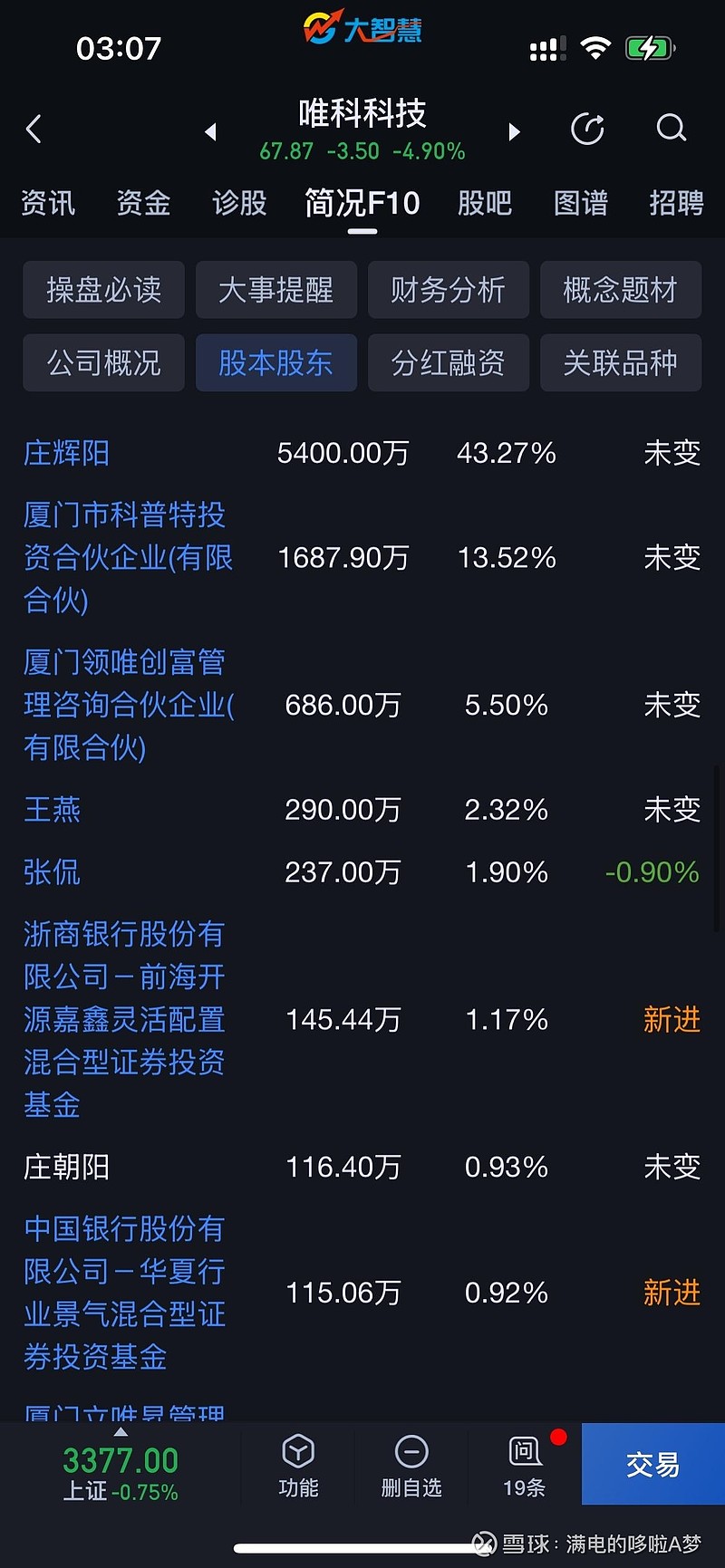725x1568 pixels.
Task: Open shareholder 庄辉阳 details
Action: pos(66,453)
